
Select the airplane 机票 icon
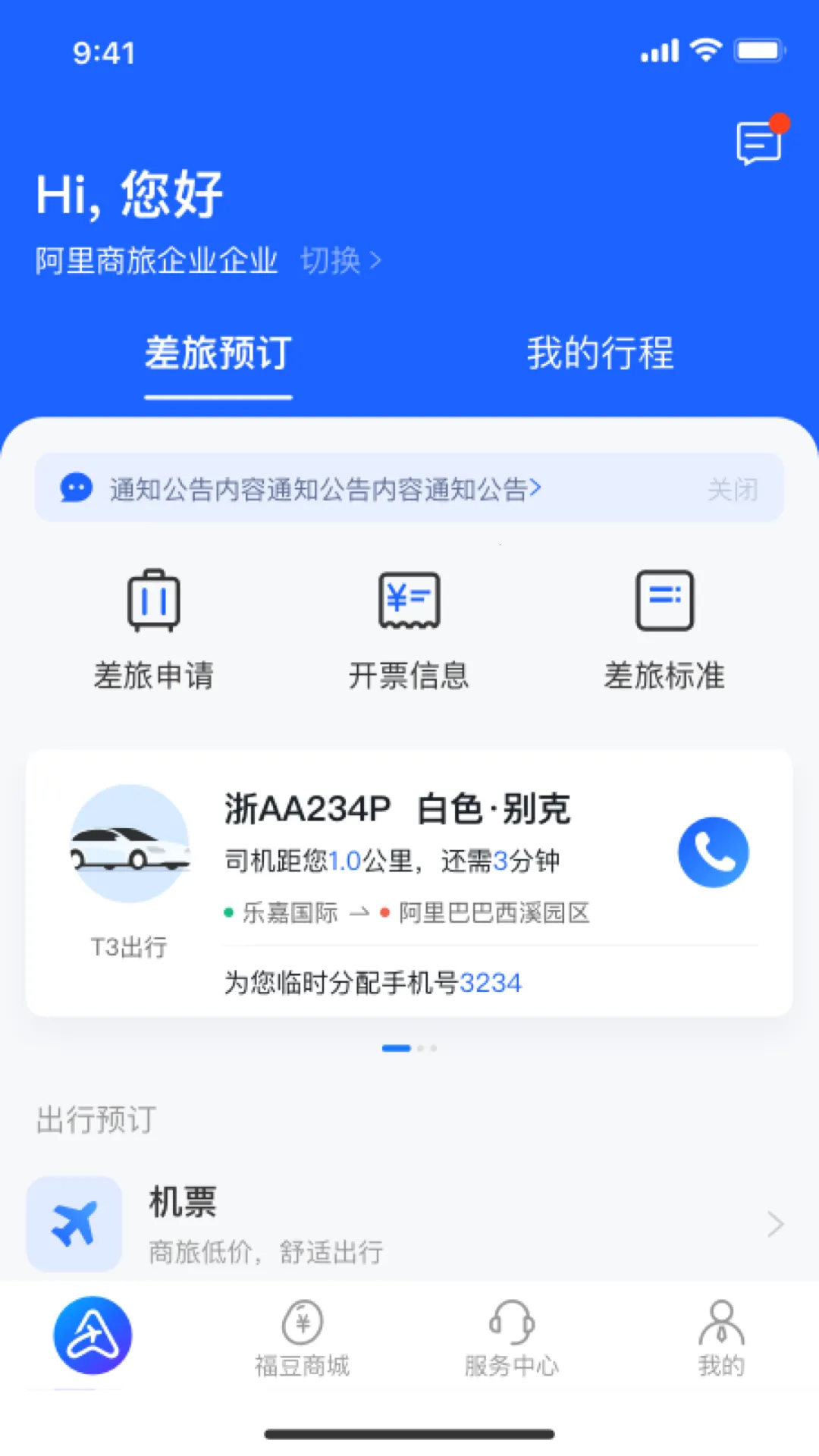[74, 1224]
